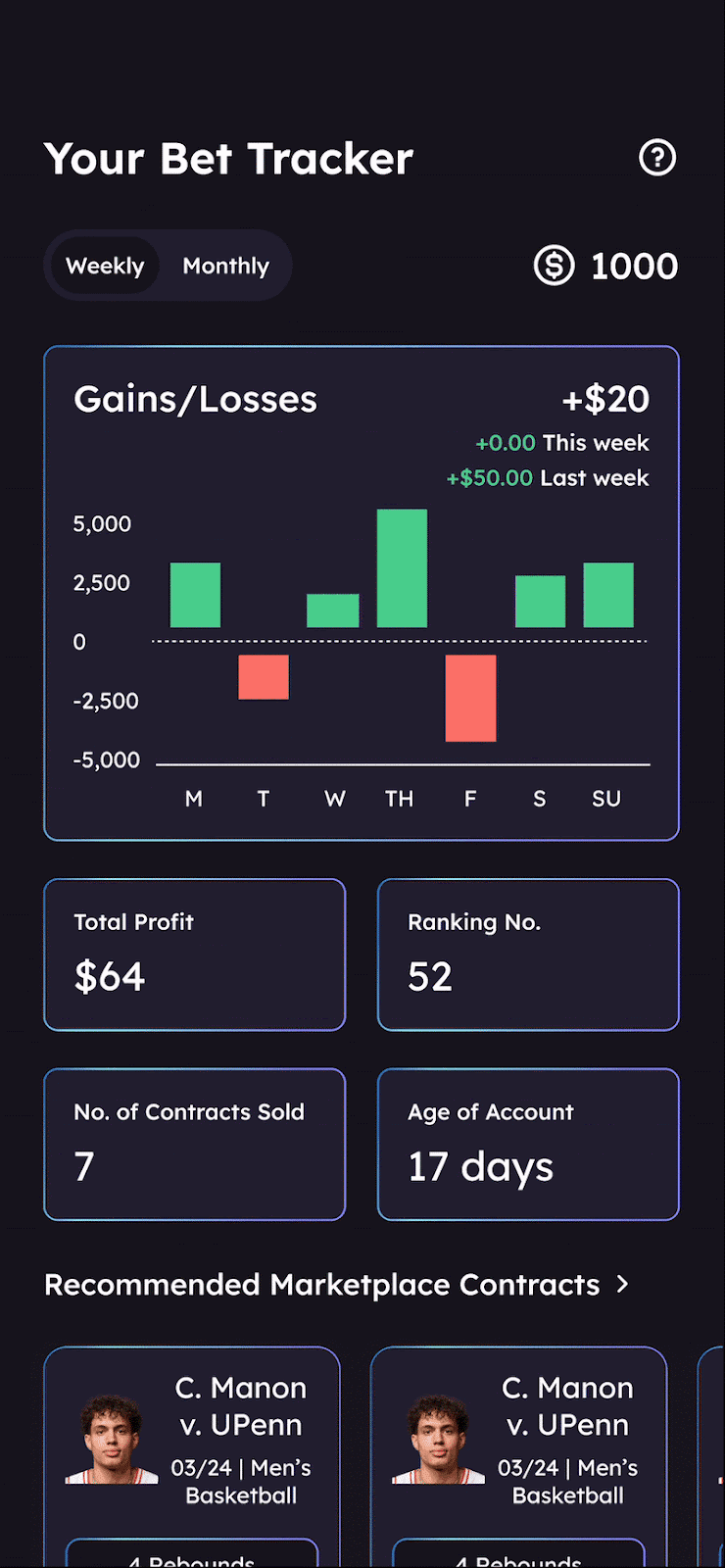Image resolution: width=725 pixels, height=1568 pixels.
Task: Open the Total Profit card
Action: 194,954
